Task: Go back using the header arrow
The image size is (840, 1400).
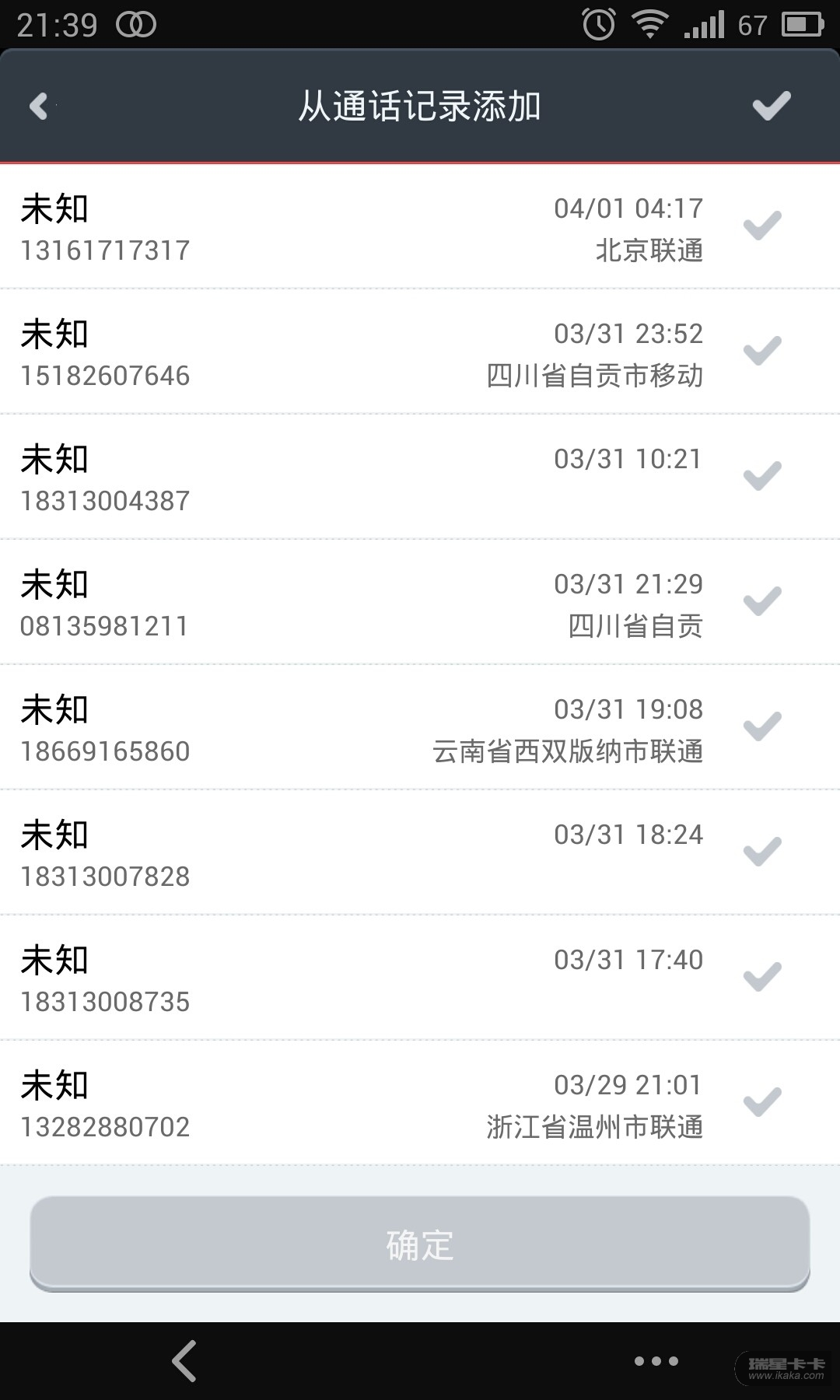Action: coord(39,106)
